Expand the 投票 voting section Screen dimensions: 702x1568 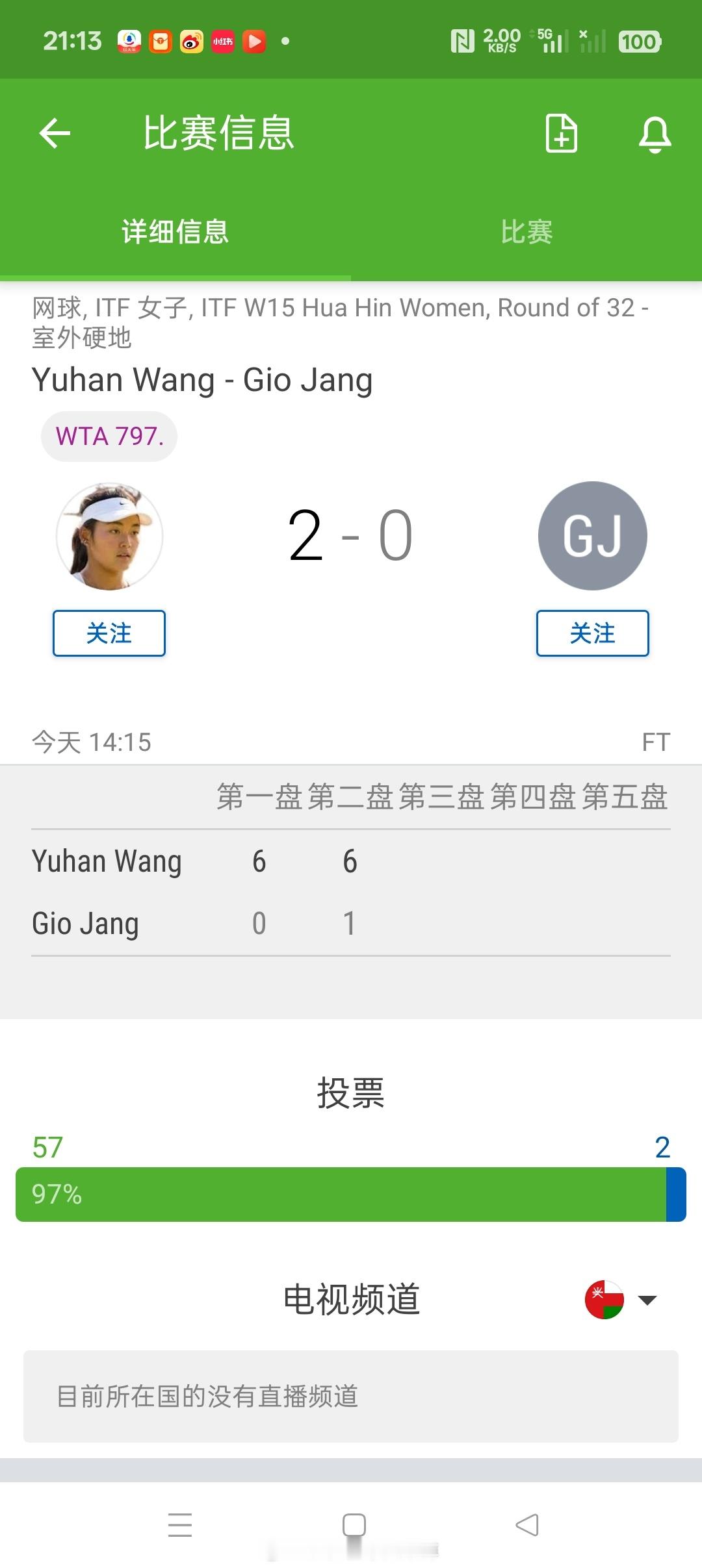[351, 1093]
